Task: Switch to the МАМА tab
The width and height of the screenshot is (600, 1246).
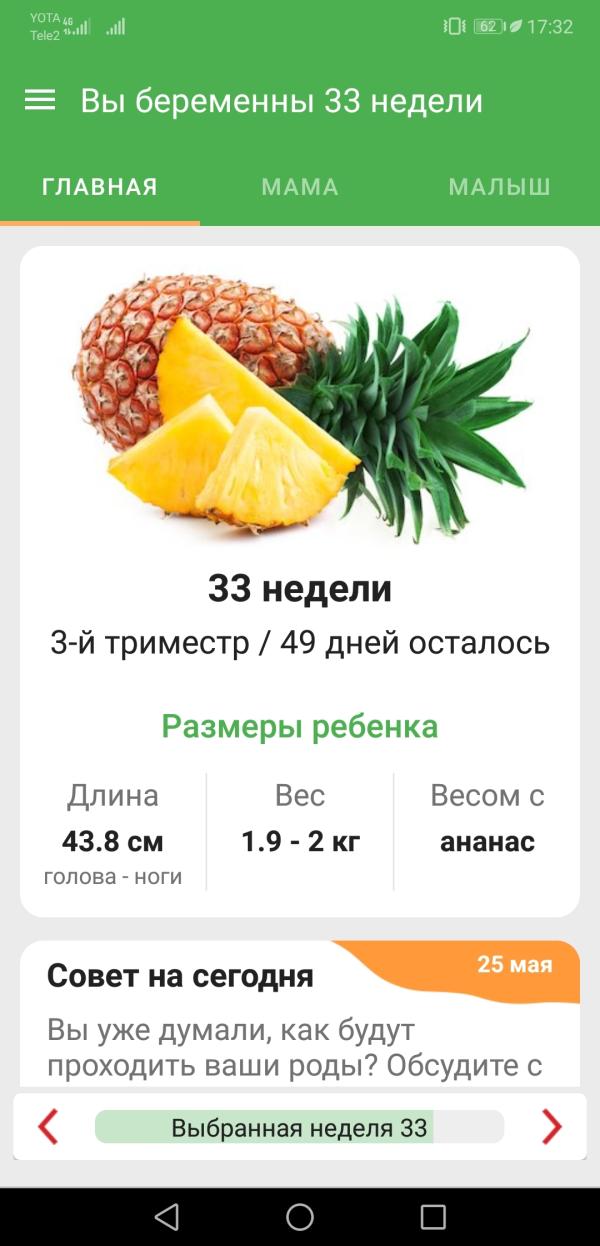Action: click(x=300, y=187)
